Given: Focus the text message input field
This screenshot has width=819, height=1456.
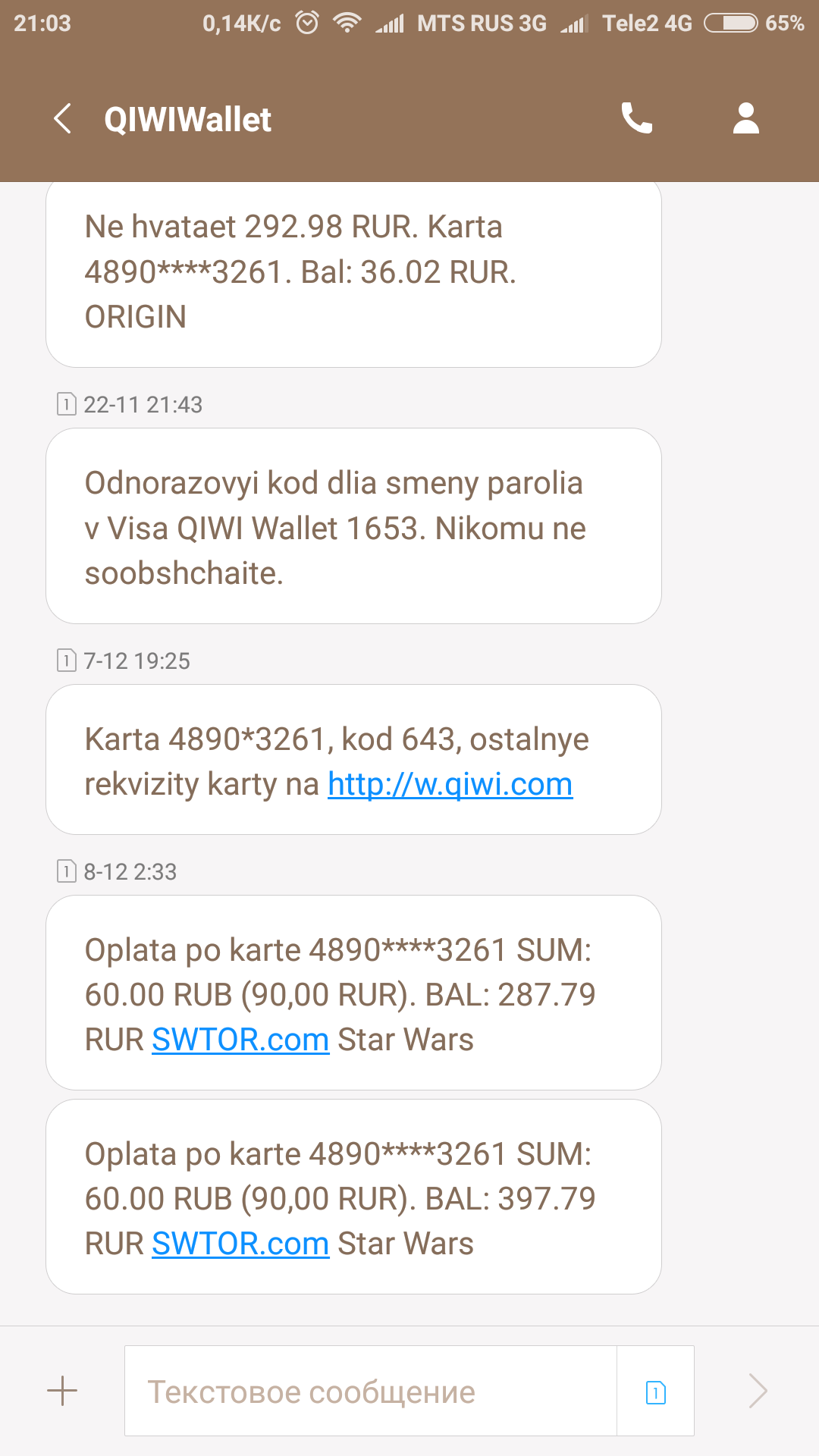Looking at the screenshot, I should pos(370,1391).
